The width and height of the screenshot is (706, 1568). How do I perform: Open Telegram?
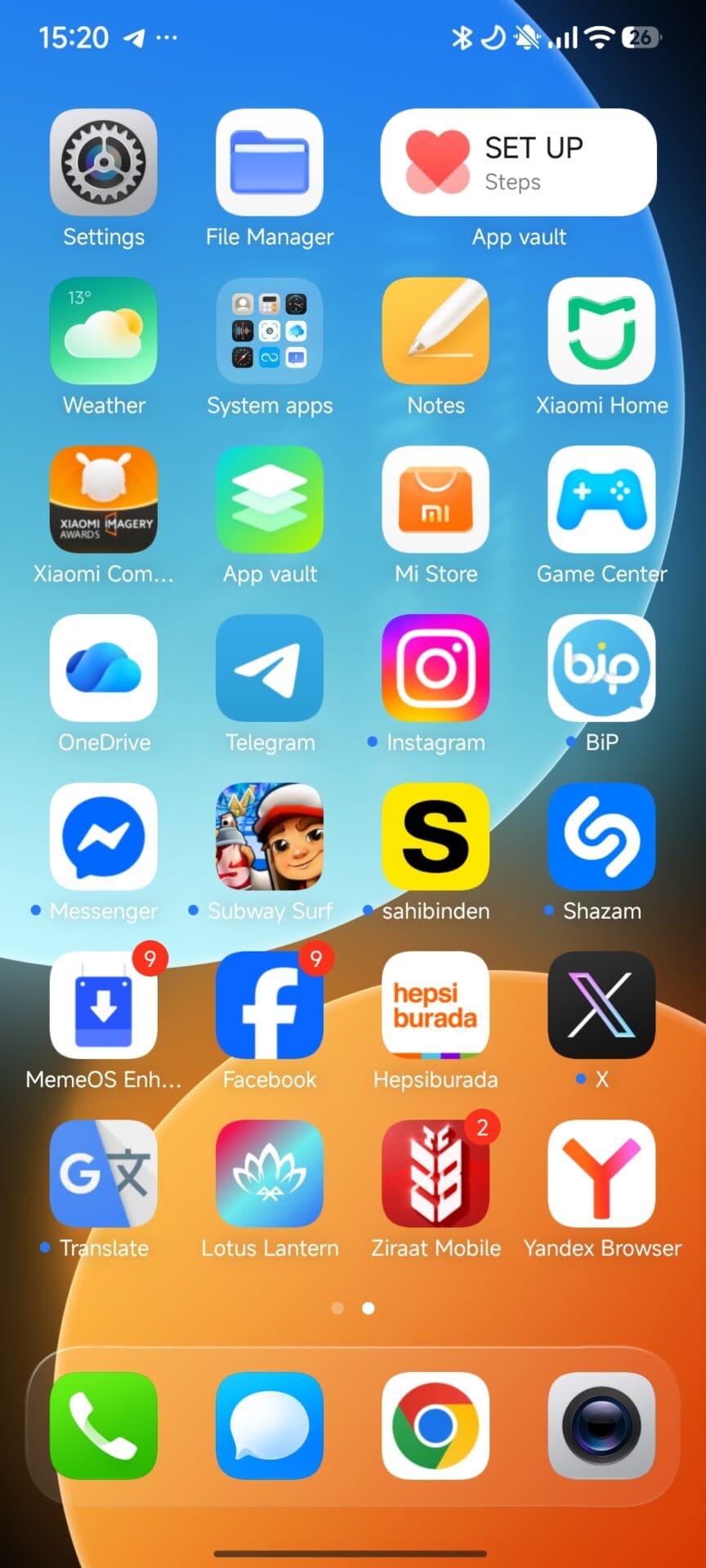point(270,668)
